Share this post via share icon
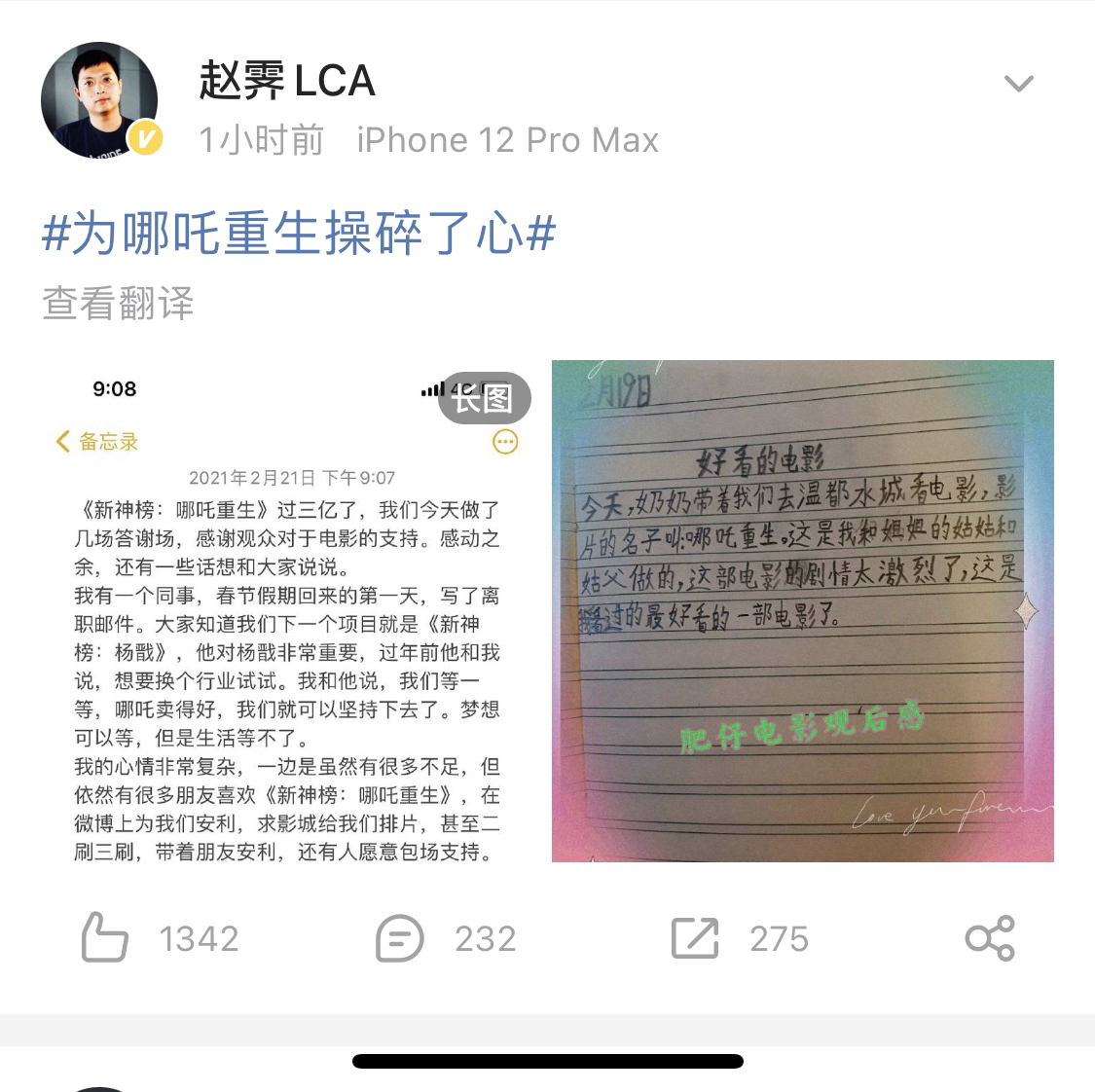The width and height of the screenshot is (1095, 1092). pos(990,938)
